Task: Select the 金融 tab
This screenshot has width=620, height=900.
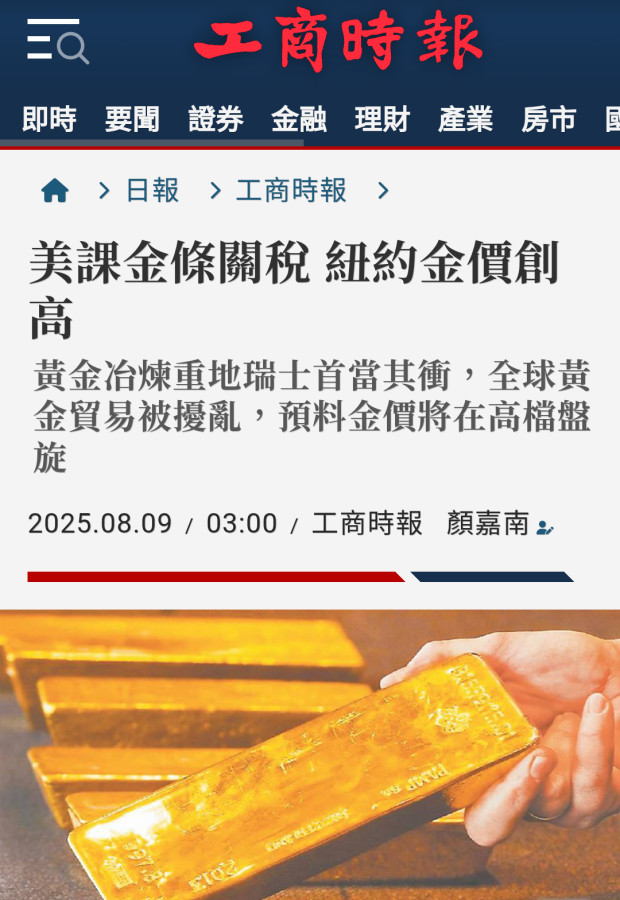Action: (x=299, y=120)
